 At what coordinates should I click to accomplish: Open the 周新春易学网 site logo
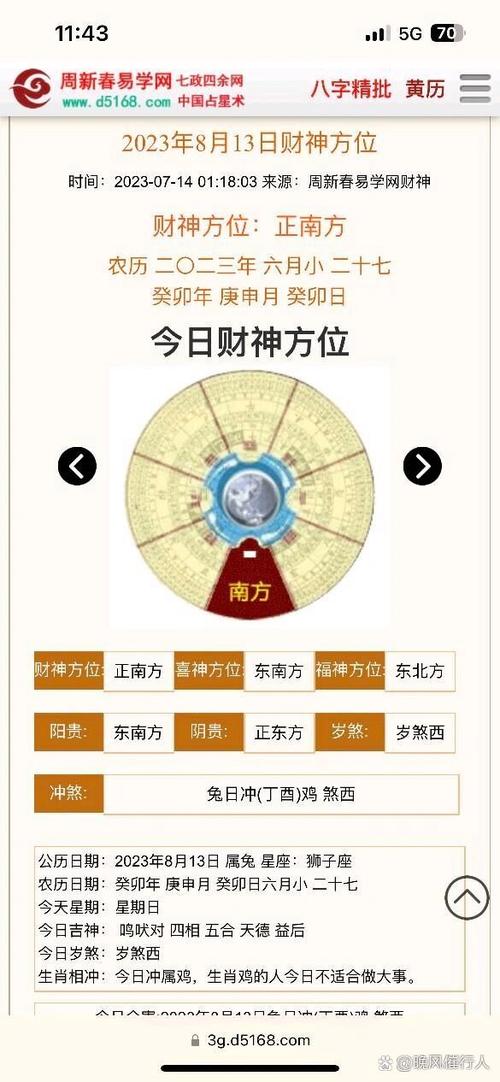tap(128, 89)
